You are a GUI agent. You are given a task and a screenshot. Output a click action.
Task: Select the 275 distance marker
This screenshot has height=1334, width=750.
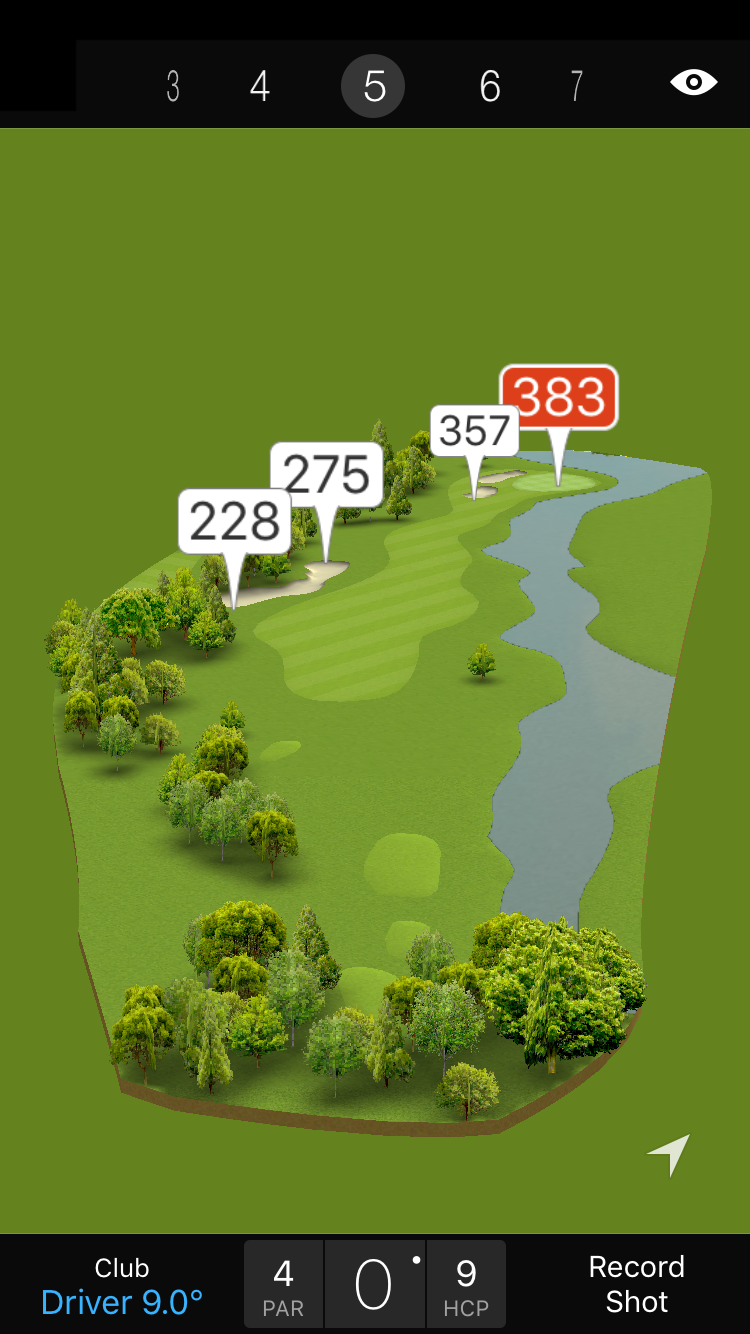click(327, 474)
